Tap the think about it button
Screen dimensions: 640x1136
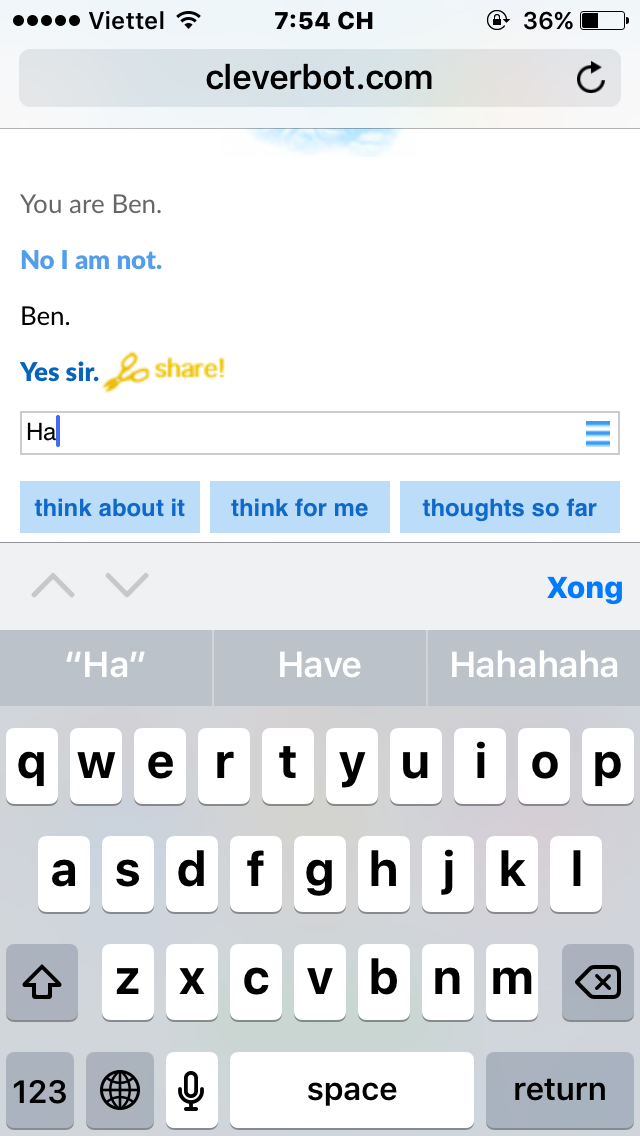[110, 508]
